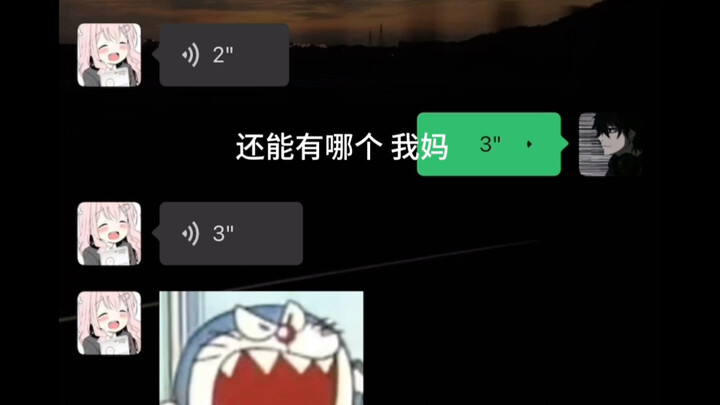720x405 pixels.
Task: Play the grey received 3" voice message
Action: [230, 234]
